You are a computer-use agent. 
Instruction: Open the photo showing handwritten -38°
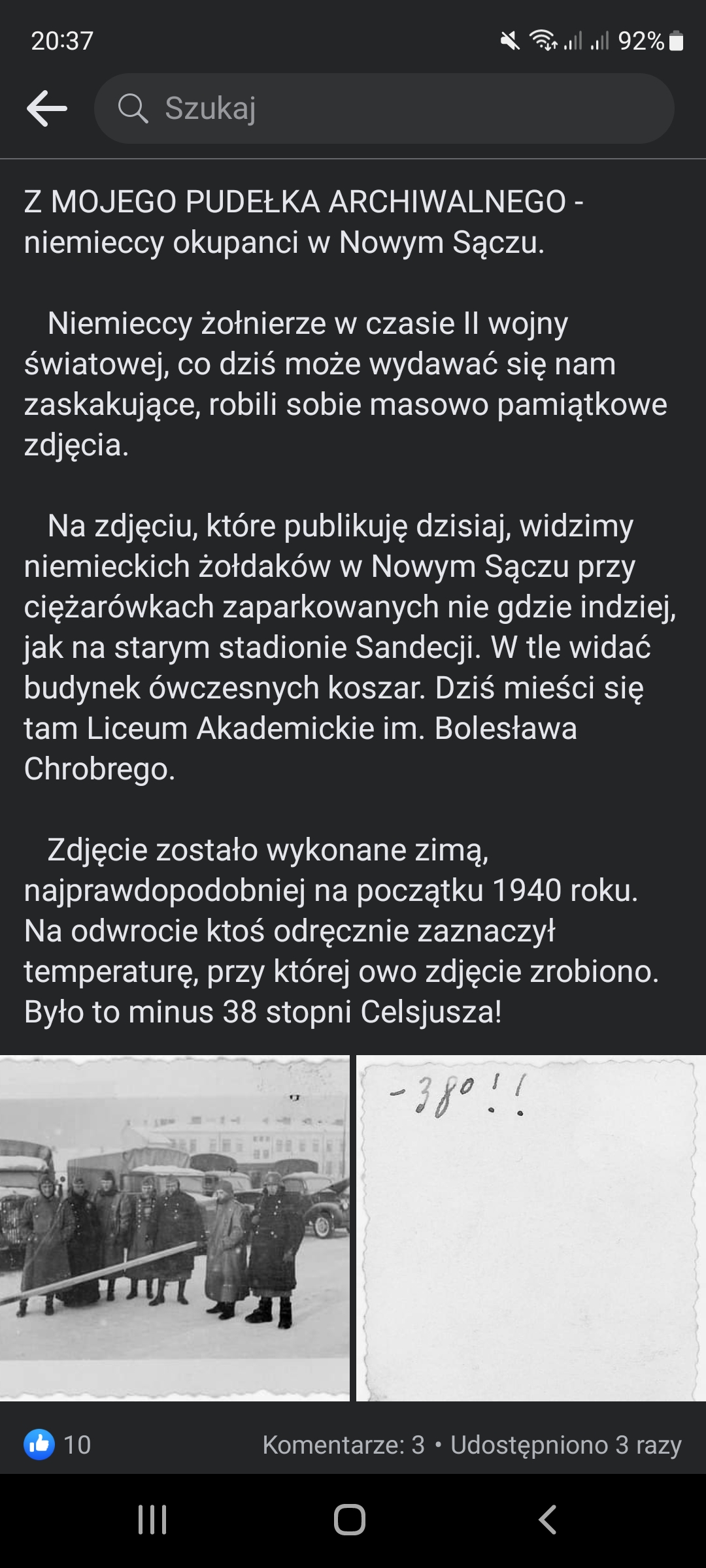(x=529, y=1228)
